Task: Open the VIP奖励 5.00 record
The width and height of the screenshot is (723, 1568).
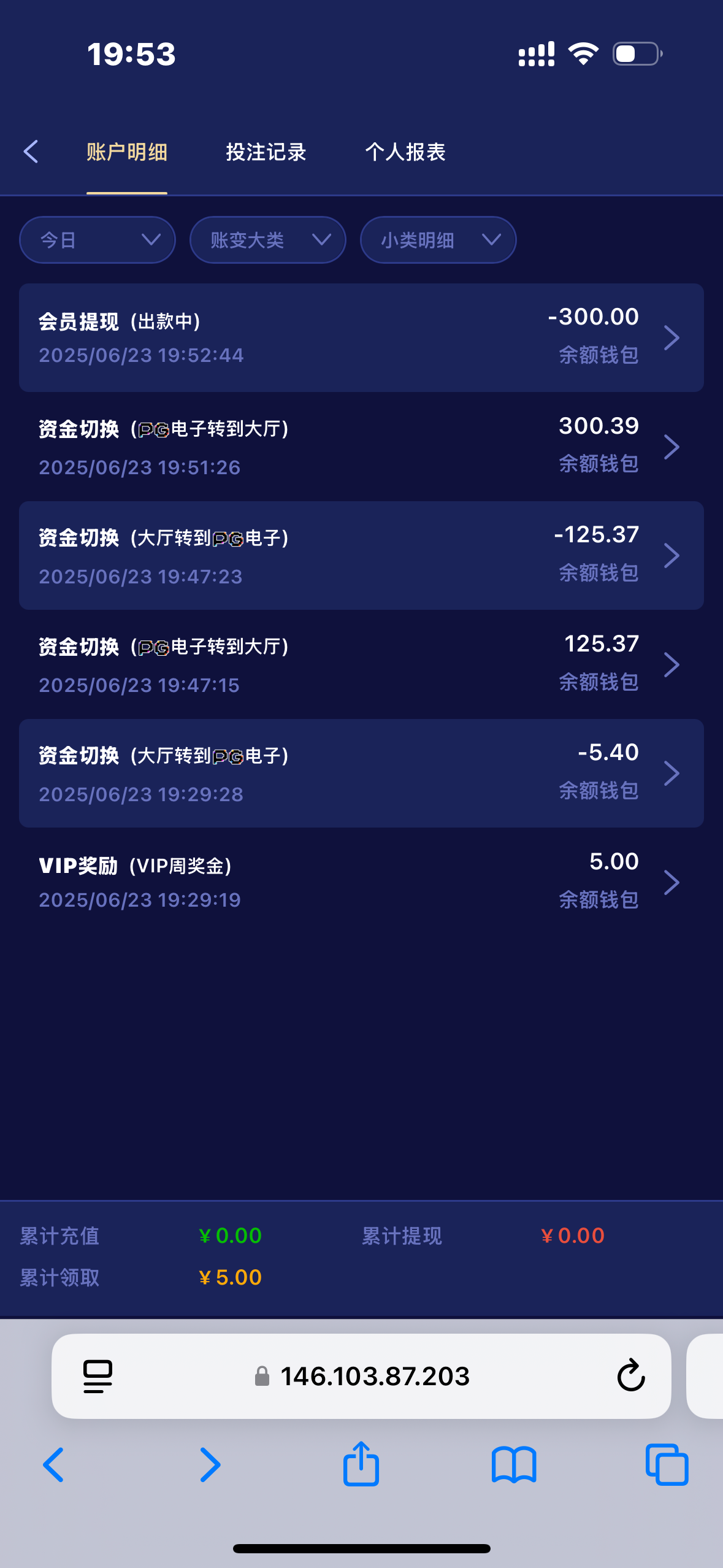Action: [361, 882]
